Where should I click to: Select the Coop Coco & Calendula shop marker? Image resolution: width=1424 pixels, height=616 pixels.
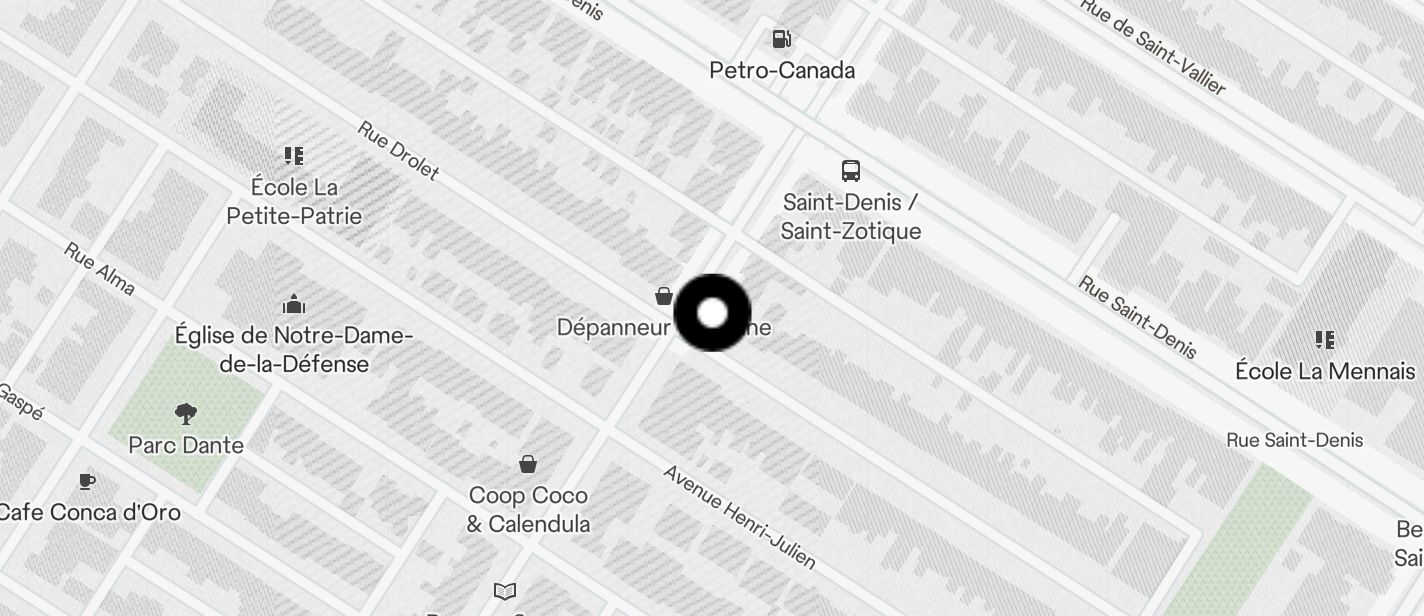pyautogui.click(x=528, y=464)
